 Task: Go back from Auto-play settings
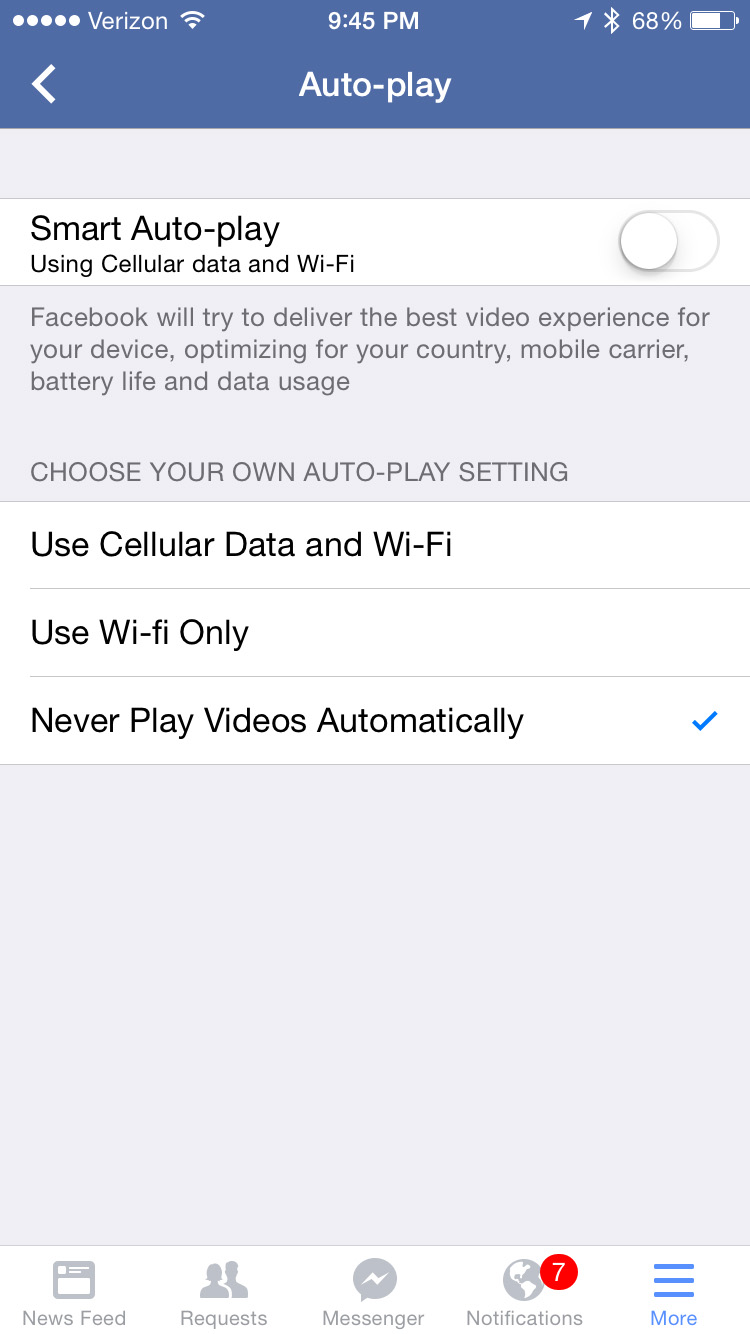pos(44,85)
